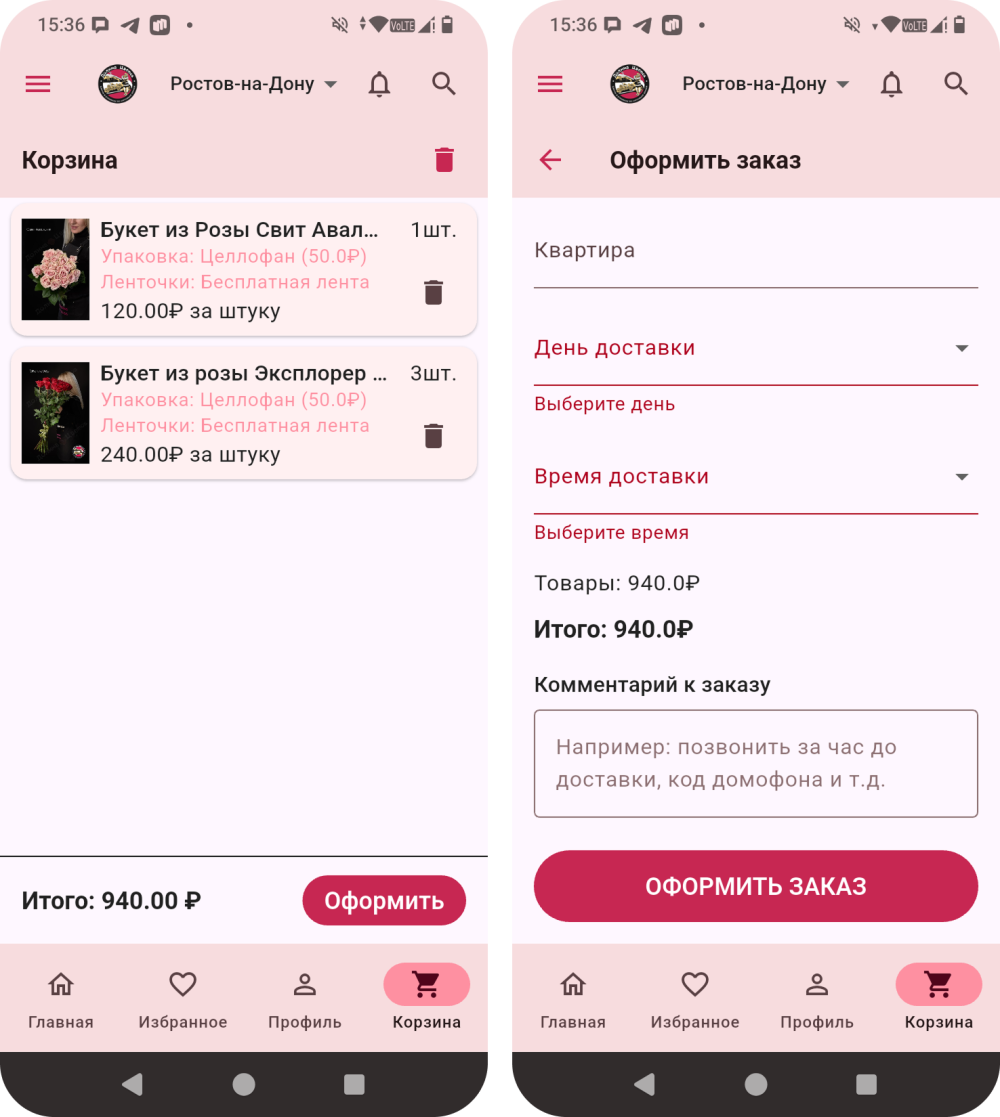Expand the Время доставки dropdown
The image size is (1000, 1117).
755,477
